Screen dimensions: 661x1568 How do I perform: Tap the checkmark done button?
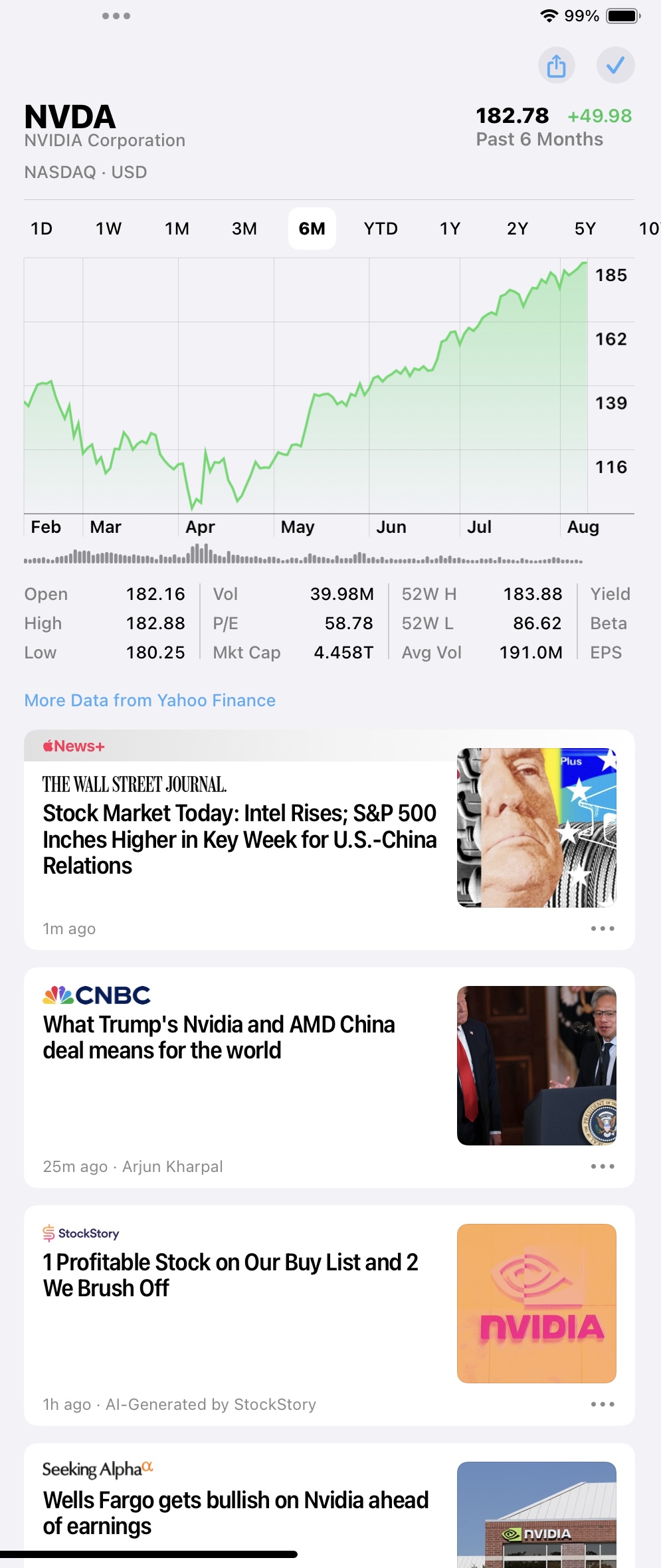(x=615, y=66)
